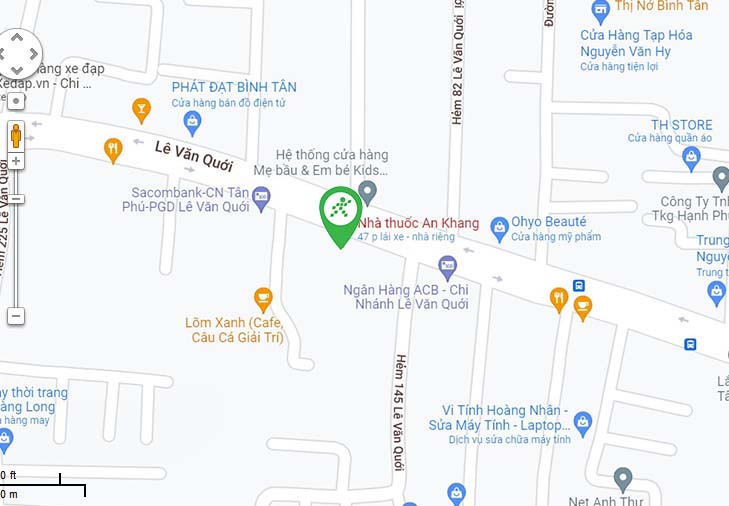Select the Street View pegman icon
729x506 pixels.
[x=16, y=134]
